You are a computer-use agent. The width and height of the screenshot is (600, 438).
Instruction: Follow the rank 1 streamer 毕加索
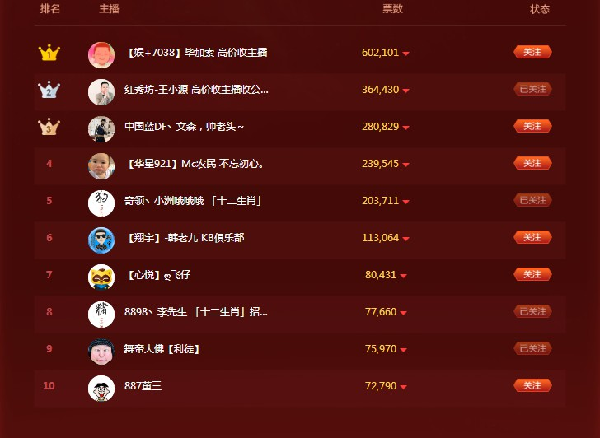[x=532, y=52]
